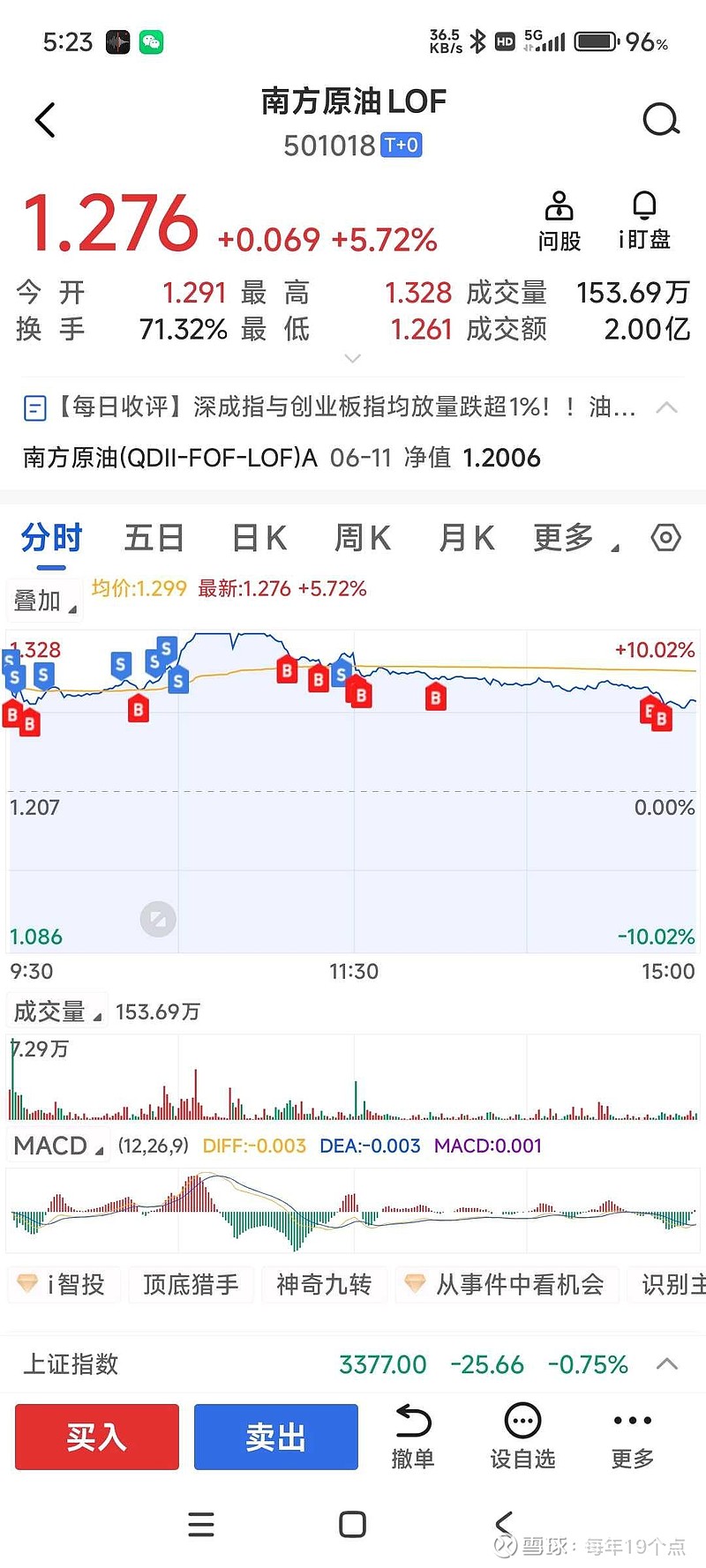The height and width of the screenshot is (1568, 706).
Task: Open the 成交量 volume indicator selector
Action: point(56,1011)
